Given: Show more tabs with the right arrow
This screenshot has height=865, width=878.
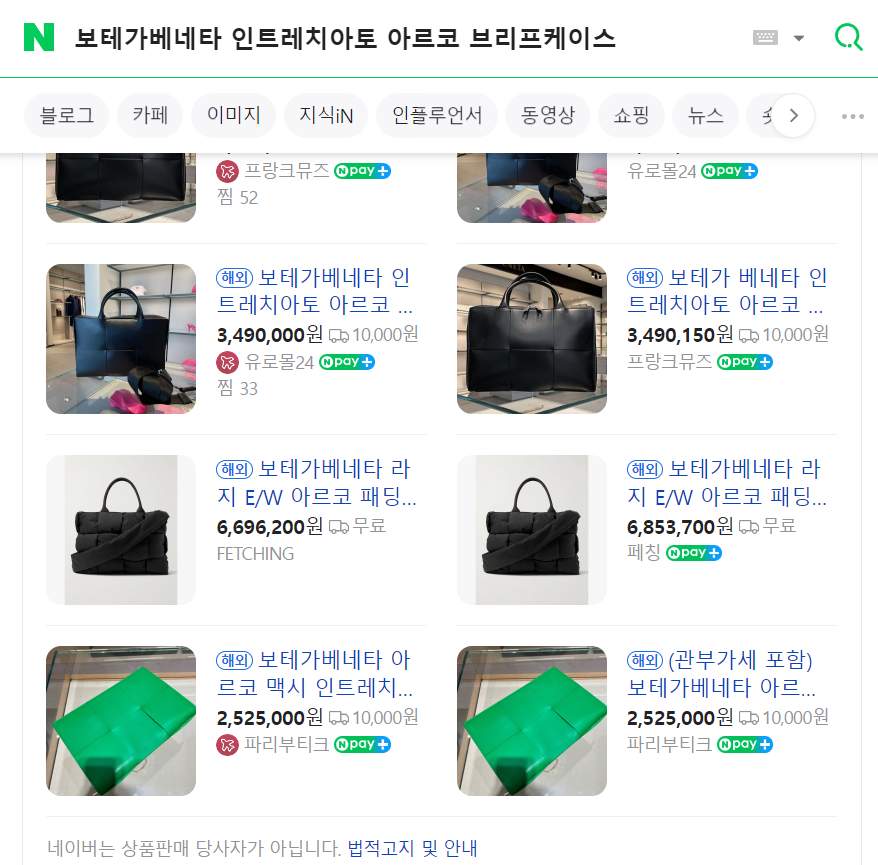Looking at the screenshot, I should click(793, 116).
